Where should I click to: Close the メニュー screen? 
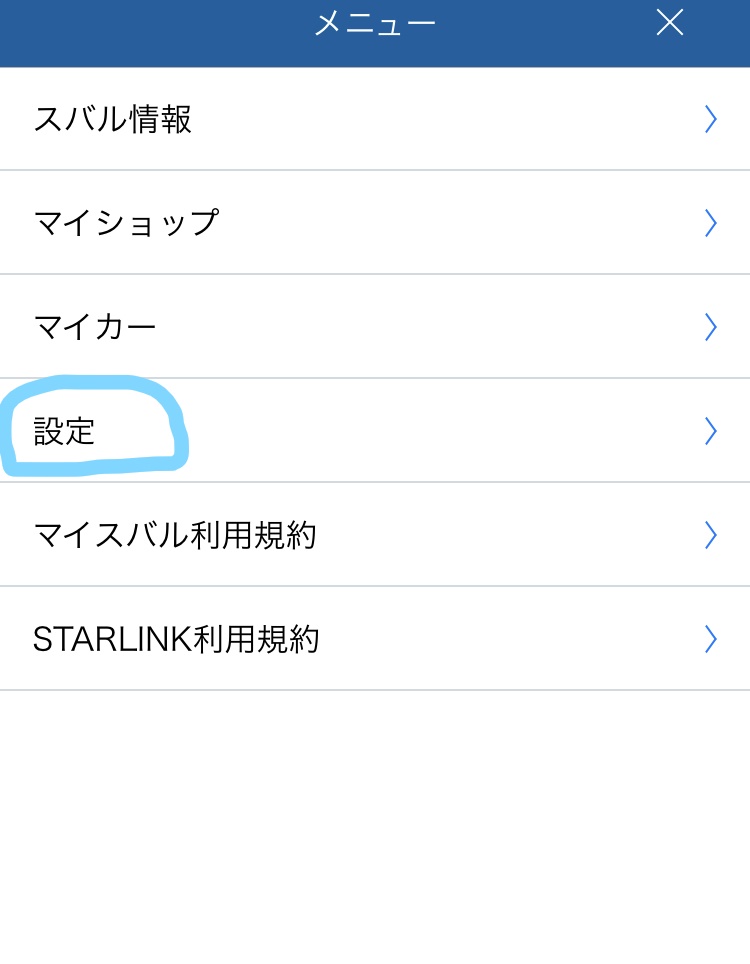669,23
